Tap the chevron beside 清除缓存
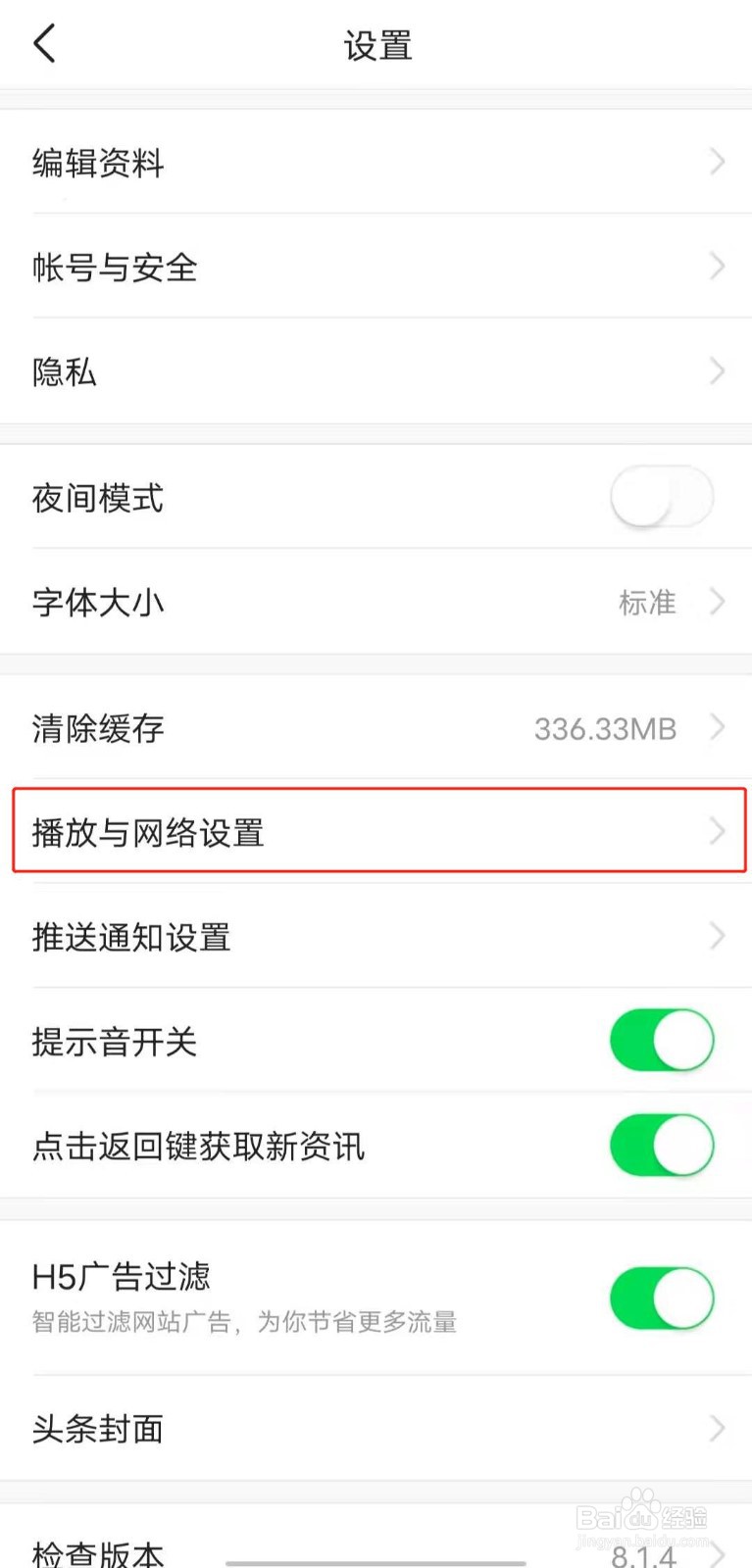This screenshot has width=752, height=1568. (717, 728)
